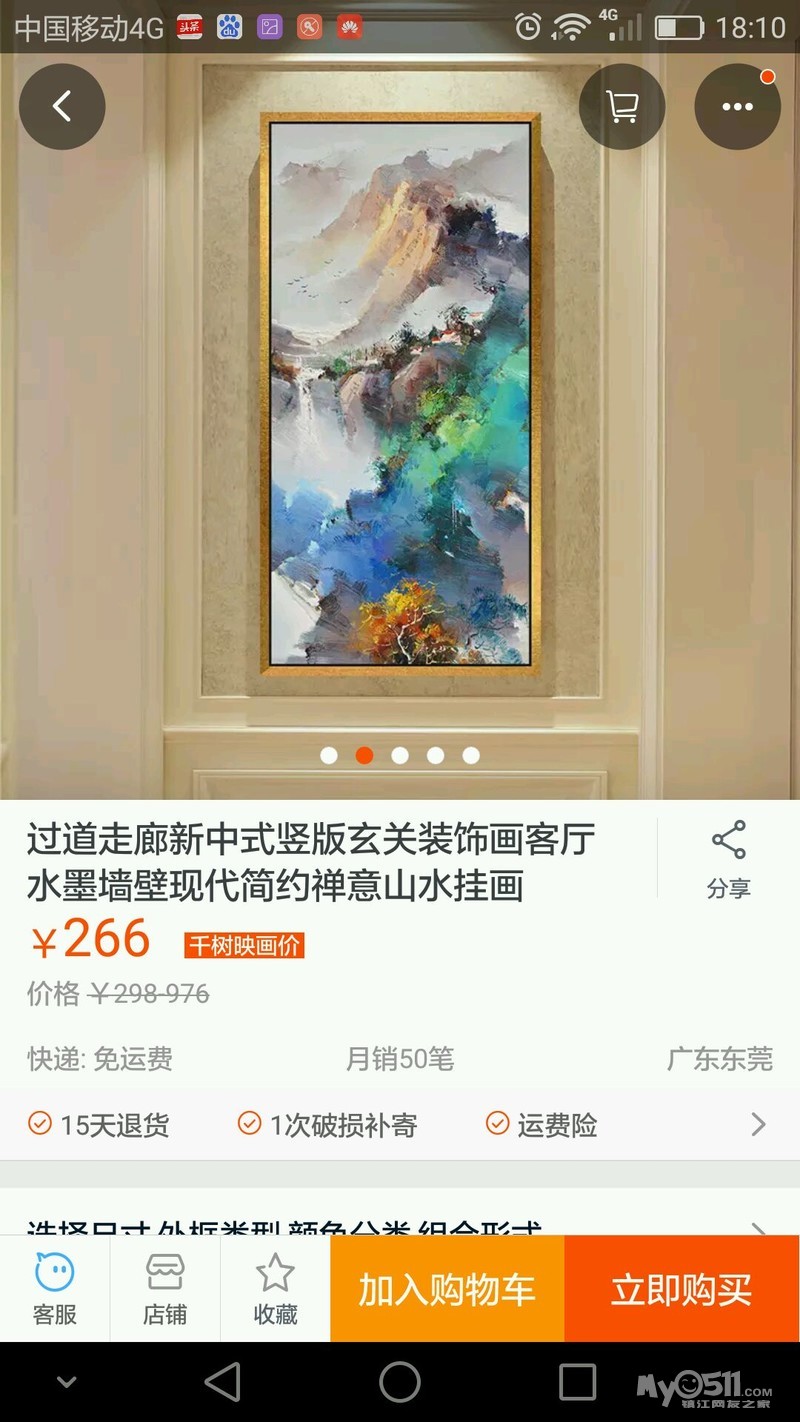Open the shopping cart icon
The image size is (800, 1422).
tap(622, 106)
